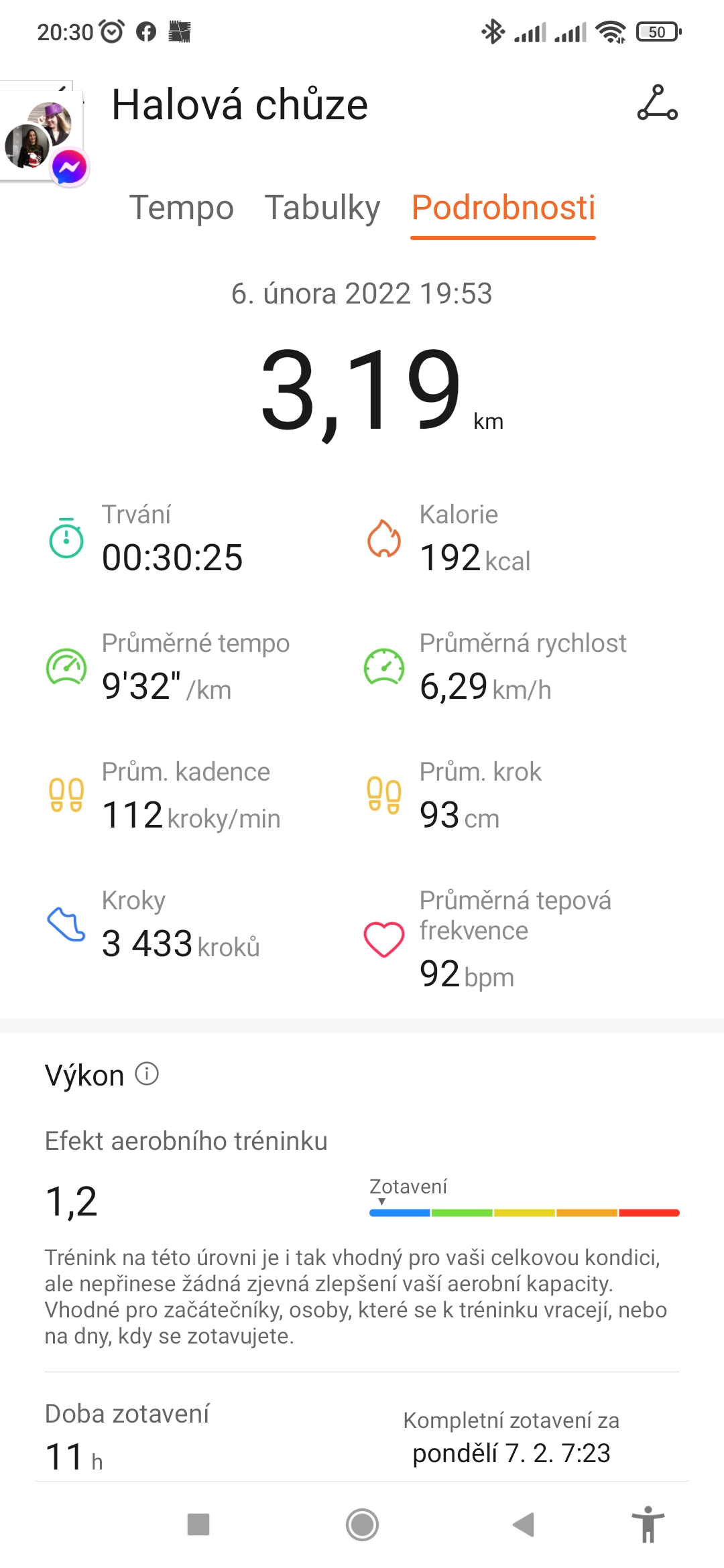Viewport: 724px width, 1568px height.
Task: Switch to the Tempo tab
Action: pos(182,207)
